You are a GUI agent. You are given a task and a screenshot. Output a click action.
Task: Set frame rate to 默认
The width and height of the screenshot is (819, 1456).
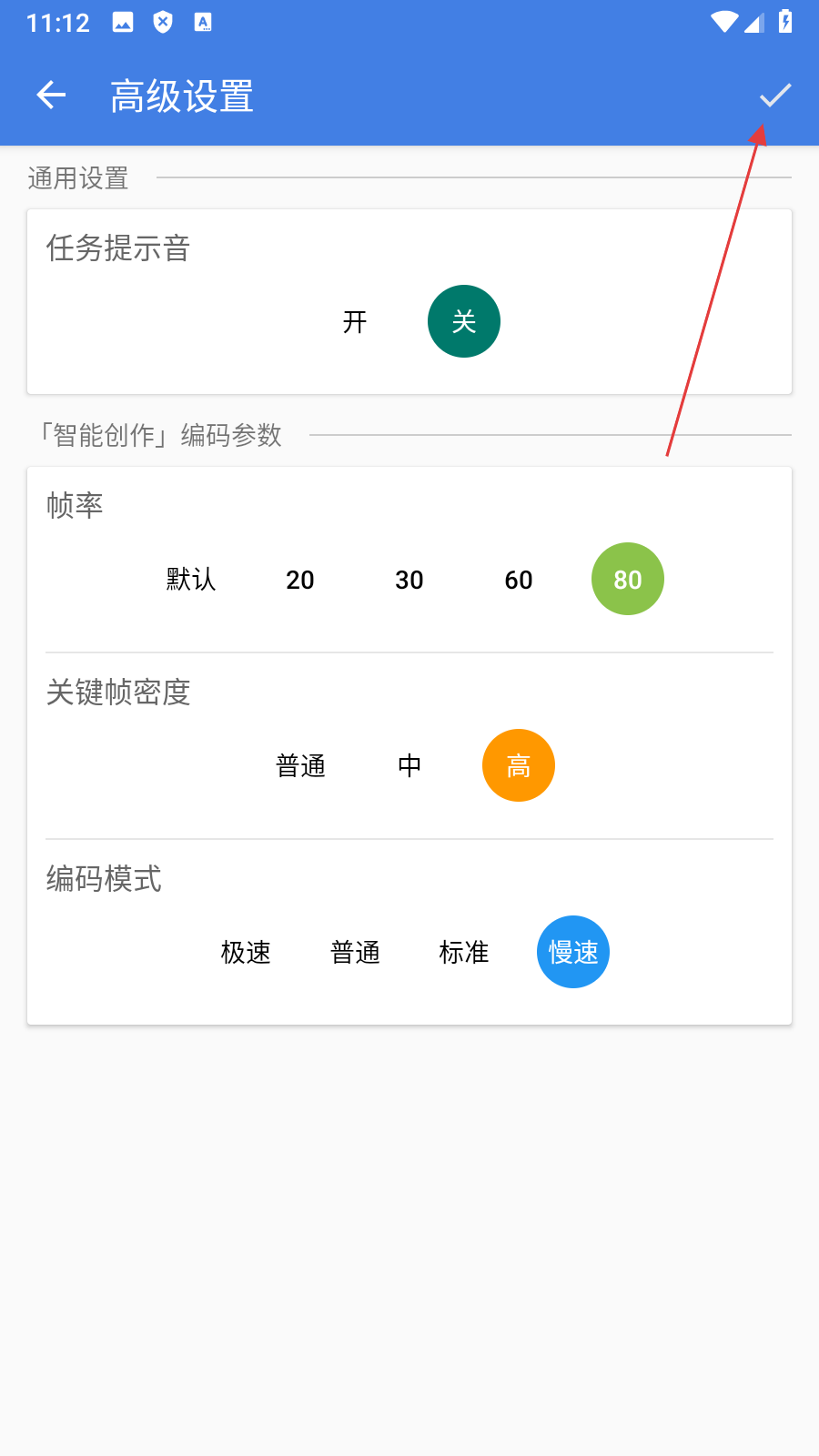tap(191, 579)
